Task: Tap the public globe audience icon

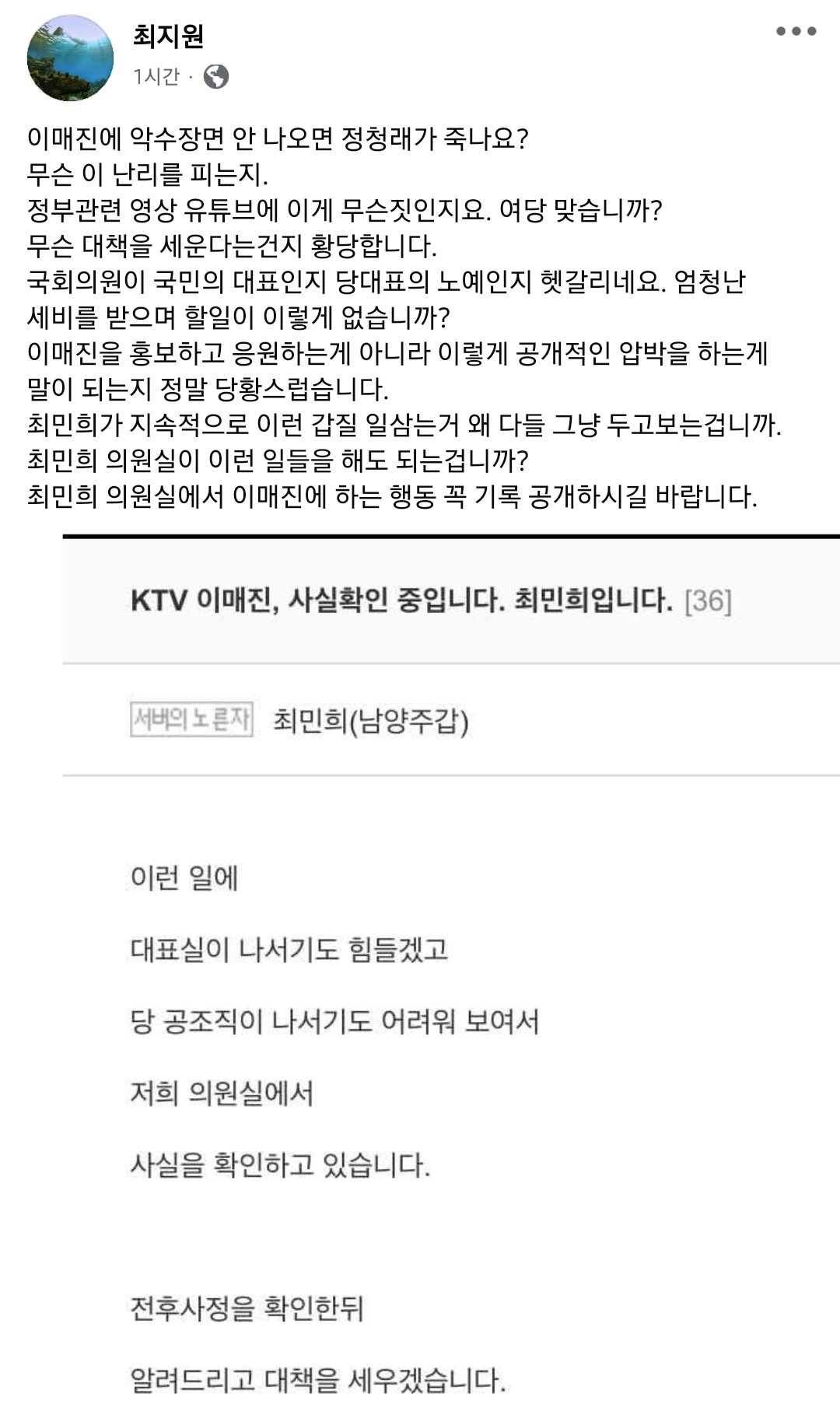Action: click(x=216, y=76)
